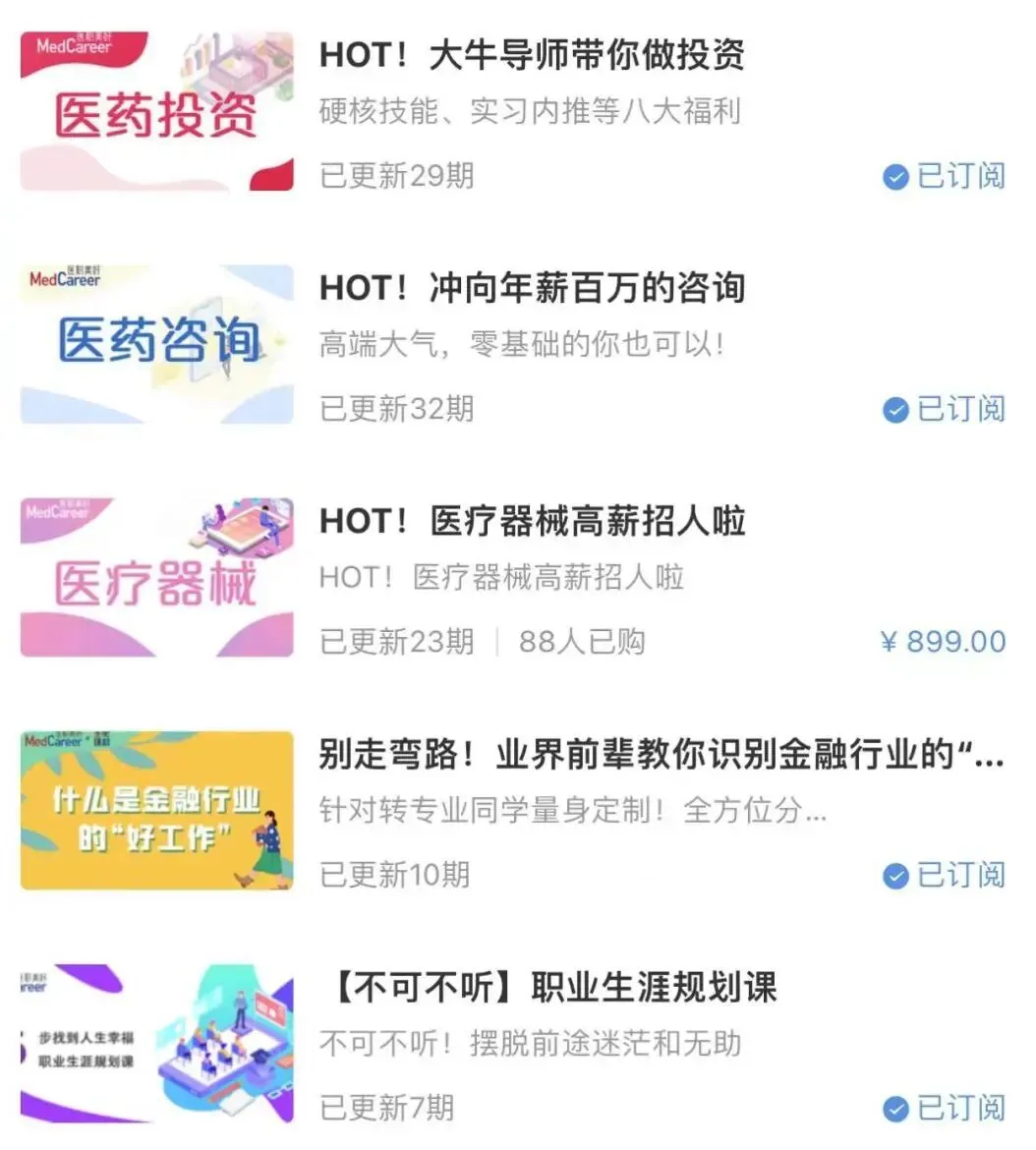Open the 冲向年薪百万的咨询 course
Screen dimensions: 1036x1150
click(532, 289)
